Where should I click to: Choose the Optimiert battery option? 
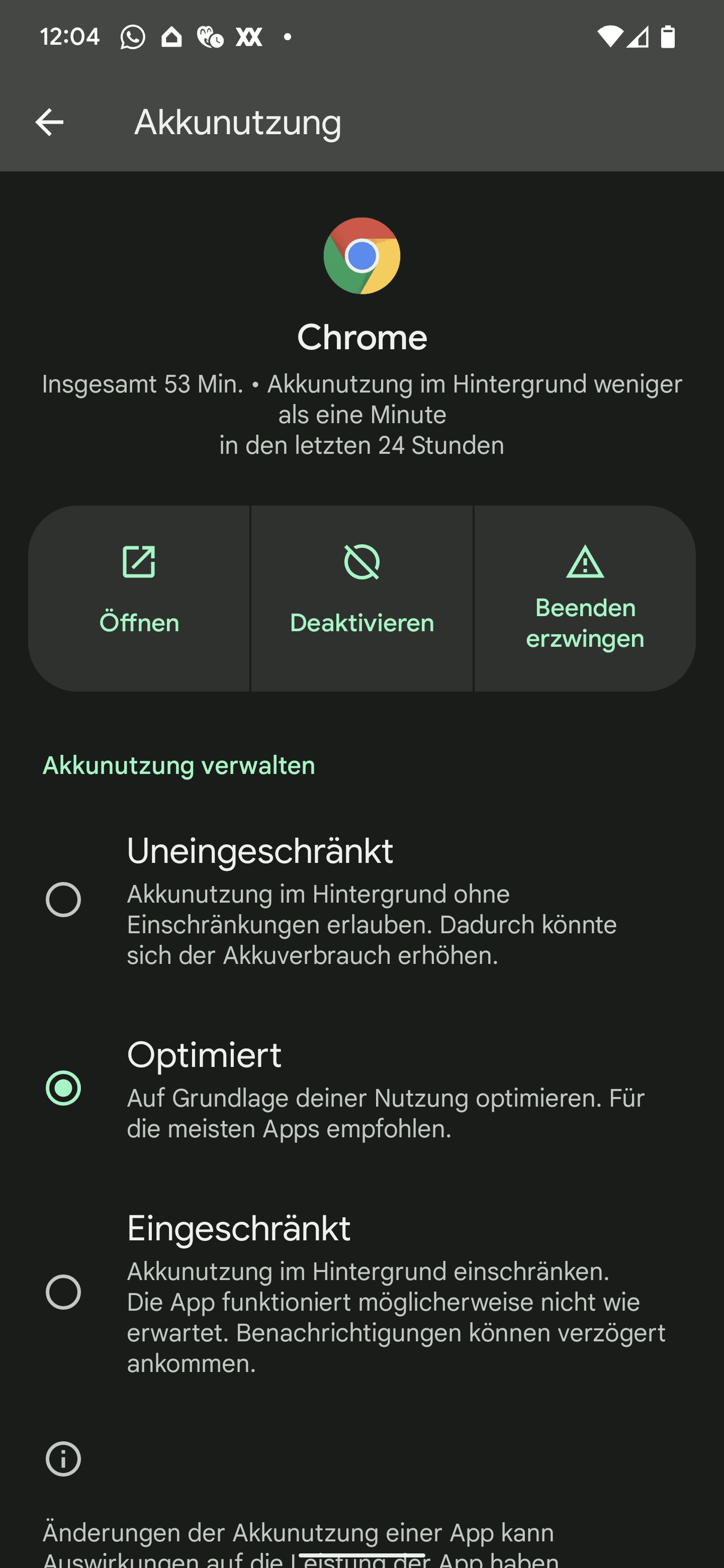(x=361, y=1088)
